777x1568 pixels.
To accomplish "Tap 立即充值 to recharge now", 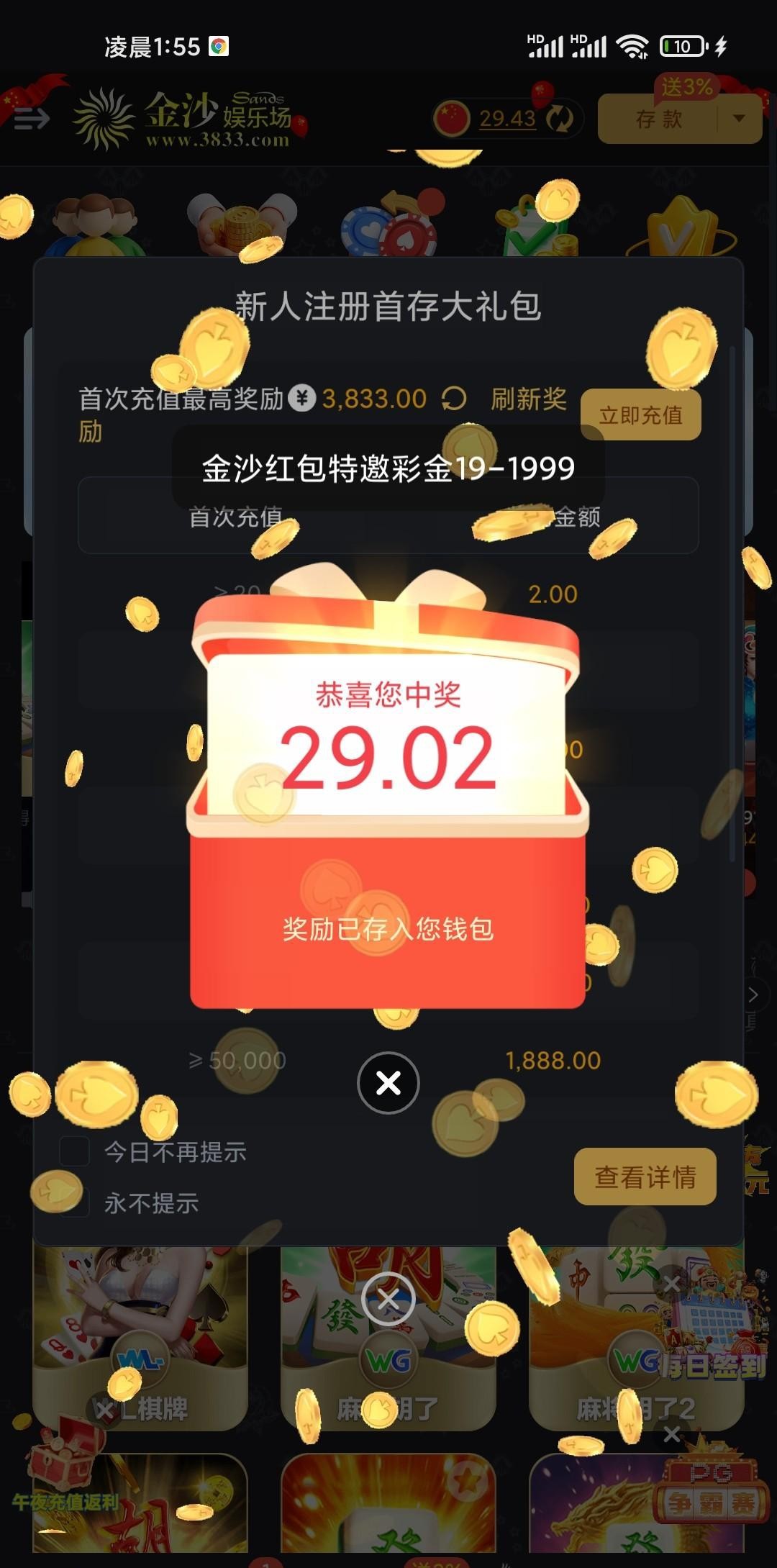I will [640, 414].
